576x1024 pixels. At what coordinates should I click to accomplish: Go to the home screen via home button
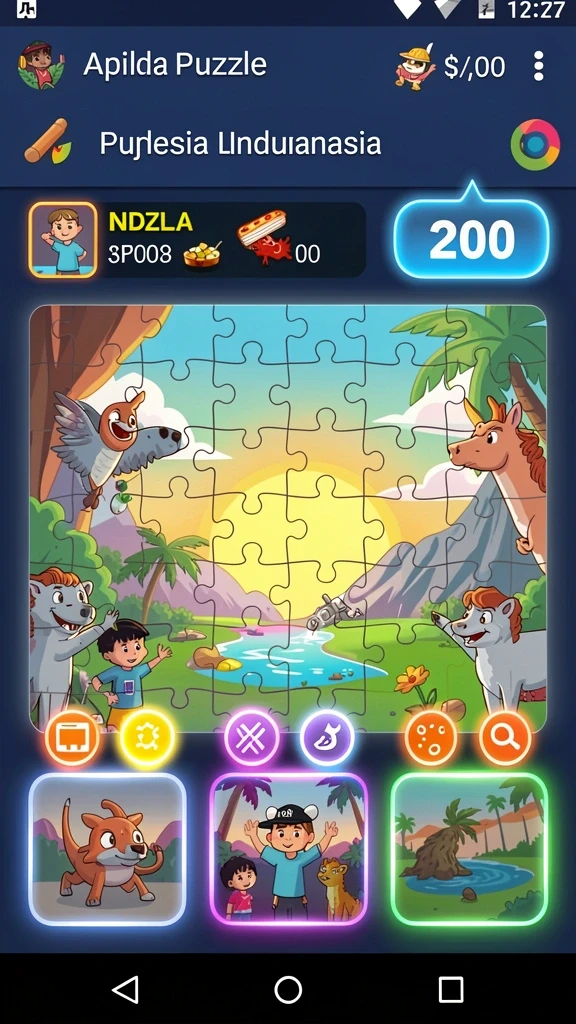pos(288,989)
